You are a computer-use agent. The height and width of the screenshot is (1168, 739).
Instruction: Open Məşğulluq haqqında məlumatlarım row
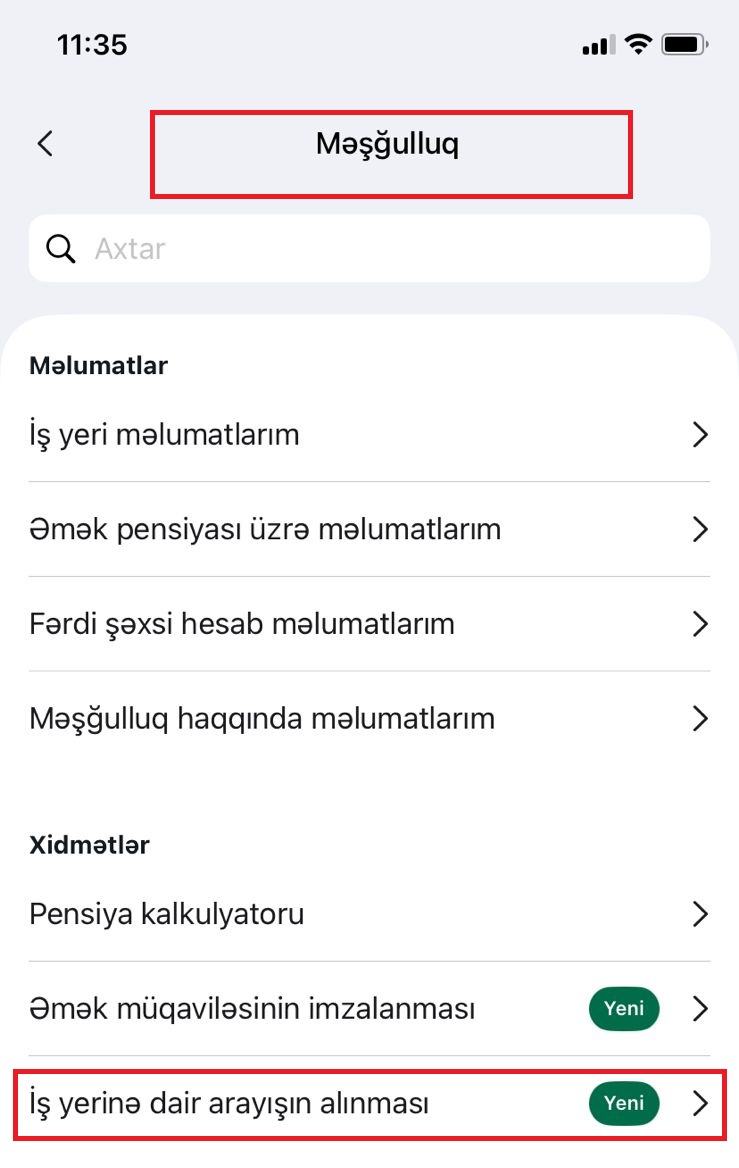(x=369, y=718)
